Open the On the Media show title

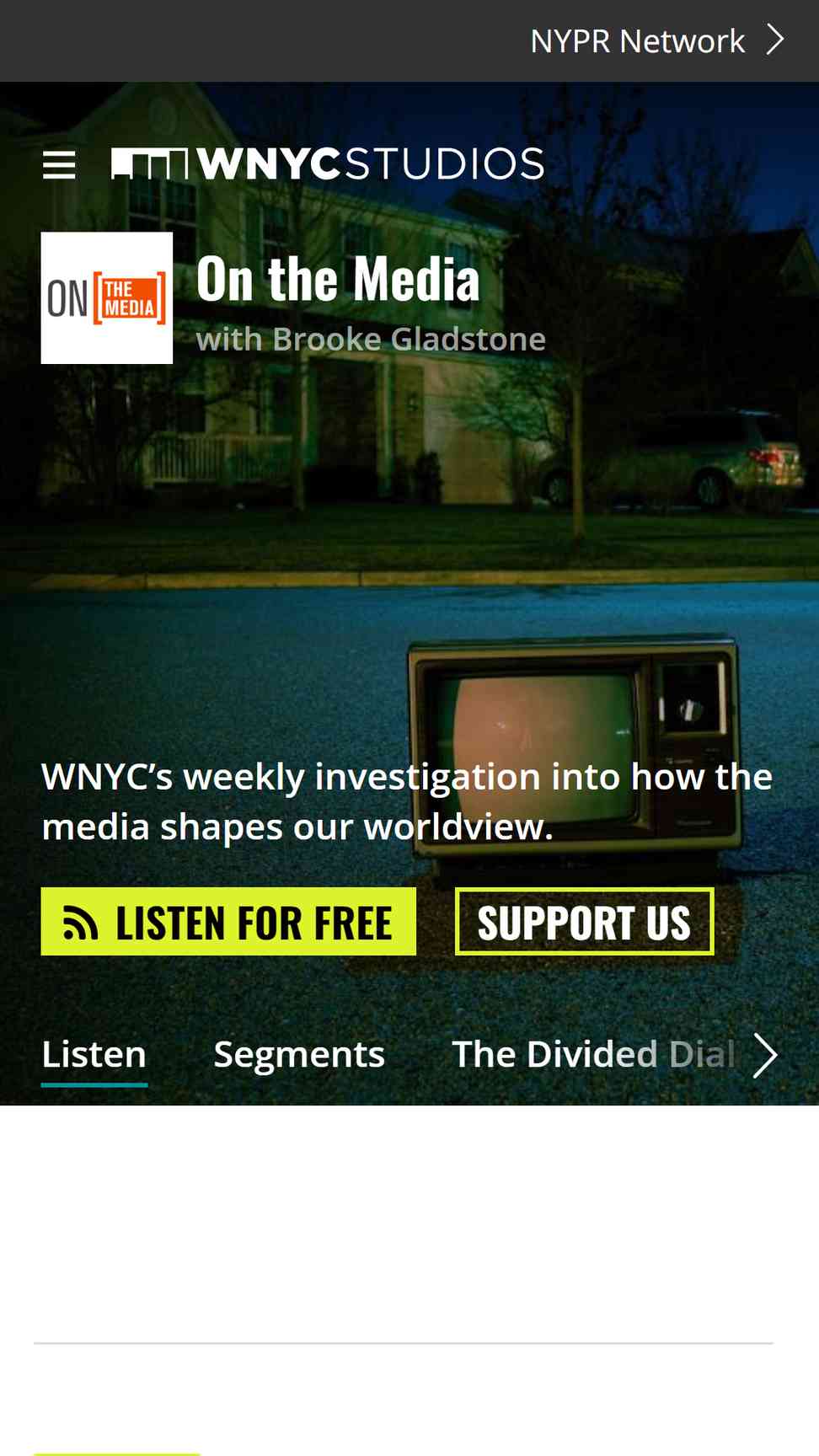tap(338, 280)
